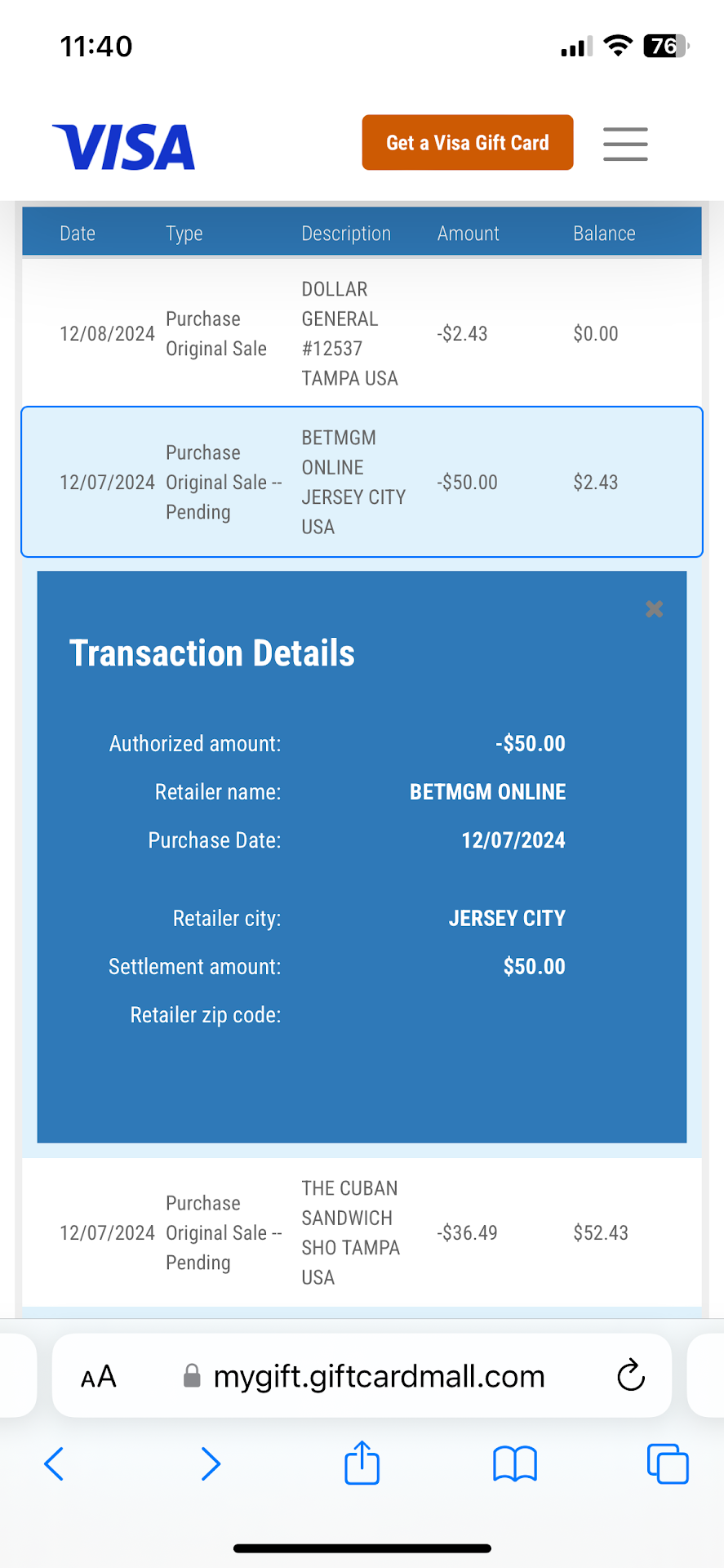Tap Get a Visa Gift Card button
Image resolution: width=724 pixels, height=1568 pixels.
(467, 143)
